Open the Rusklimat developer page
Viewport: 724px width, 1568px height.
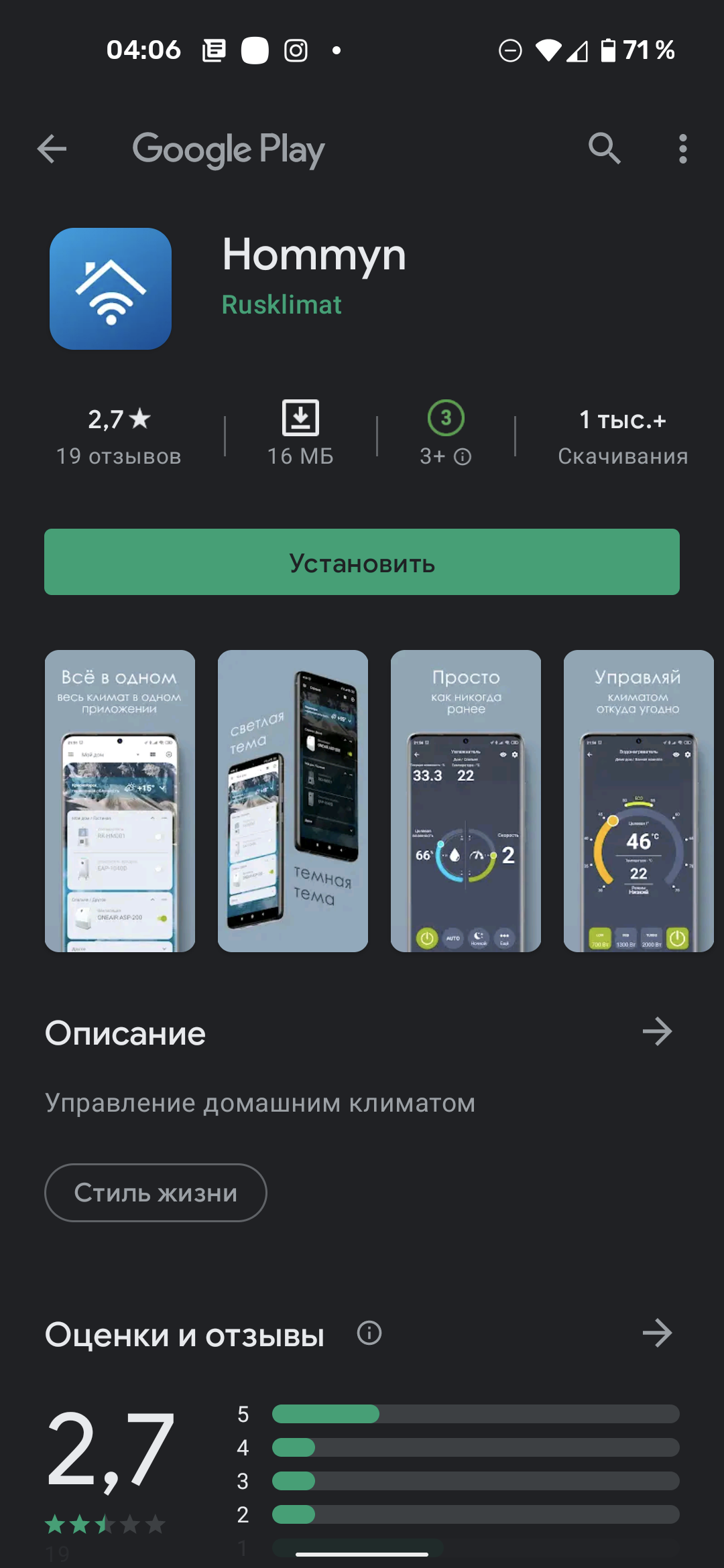pyautogui.click(x=282, y=305)
